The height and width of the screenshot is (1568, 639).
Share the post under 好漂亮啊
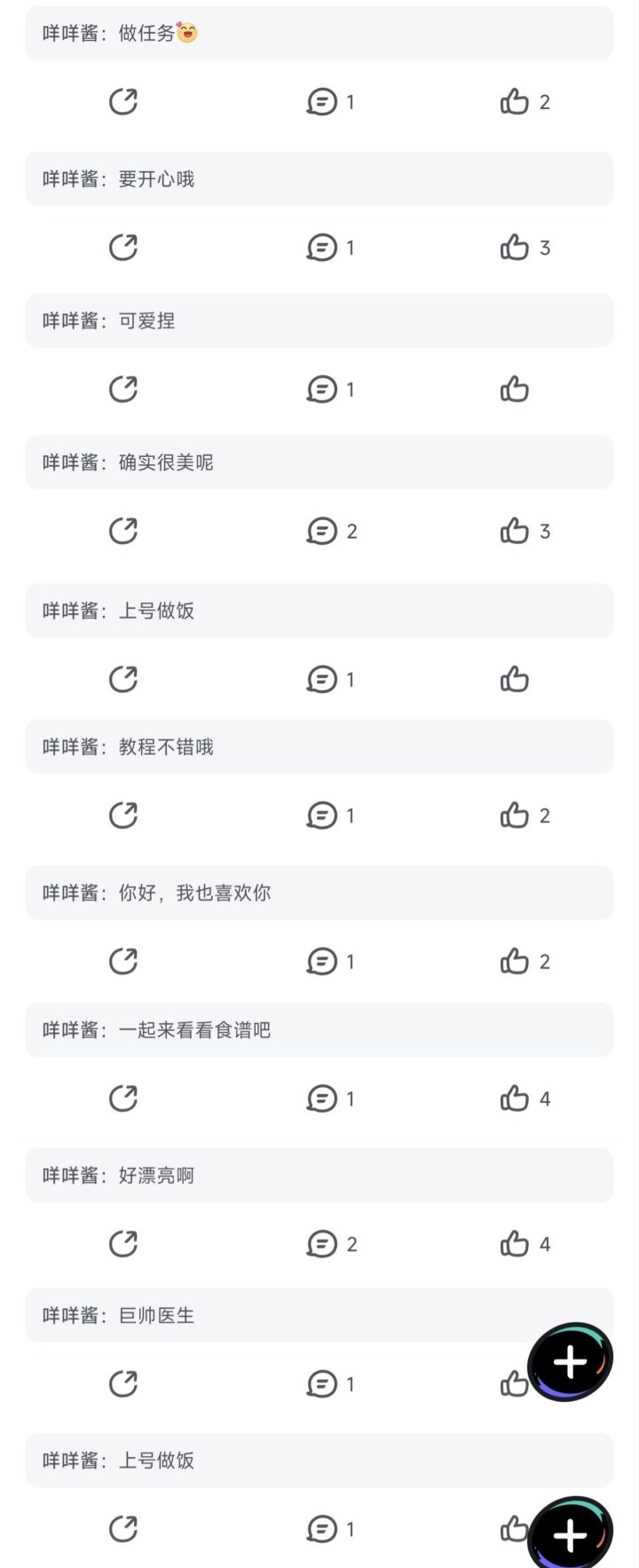123,1245
